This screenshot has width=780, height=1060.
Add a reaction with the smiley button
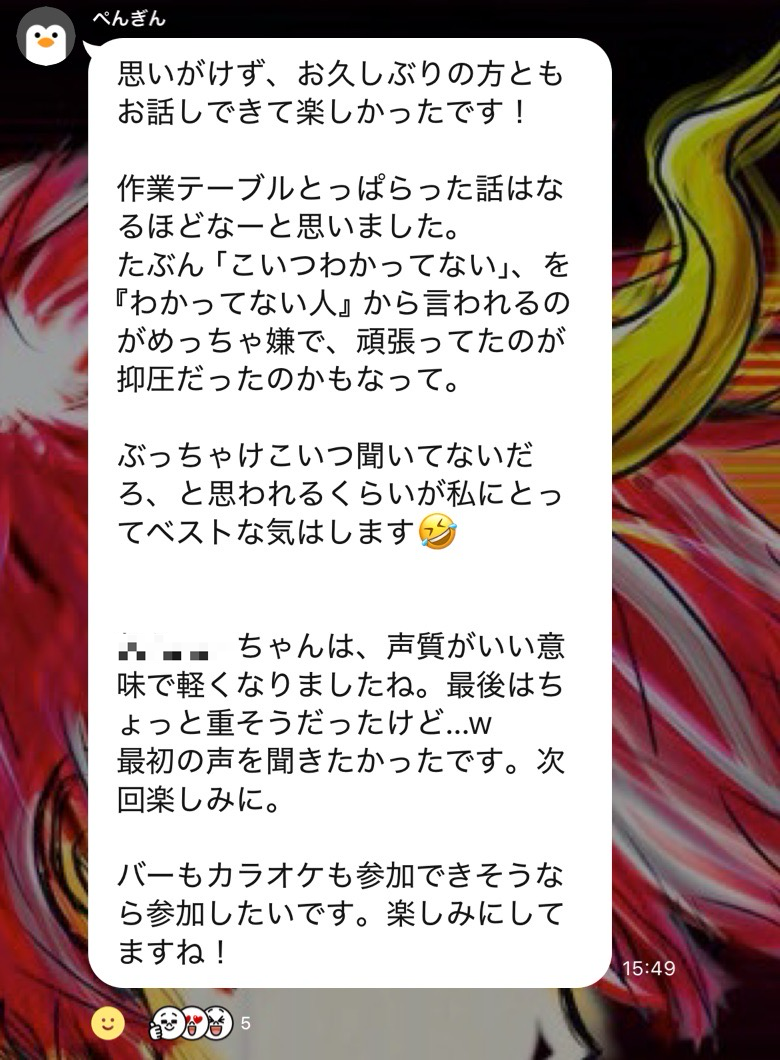coord(108,1022)
